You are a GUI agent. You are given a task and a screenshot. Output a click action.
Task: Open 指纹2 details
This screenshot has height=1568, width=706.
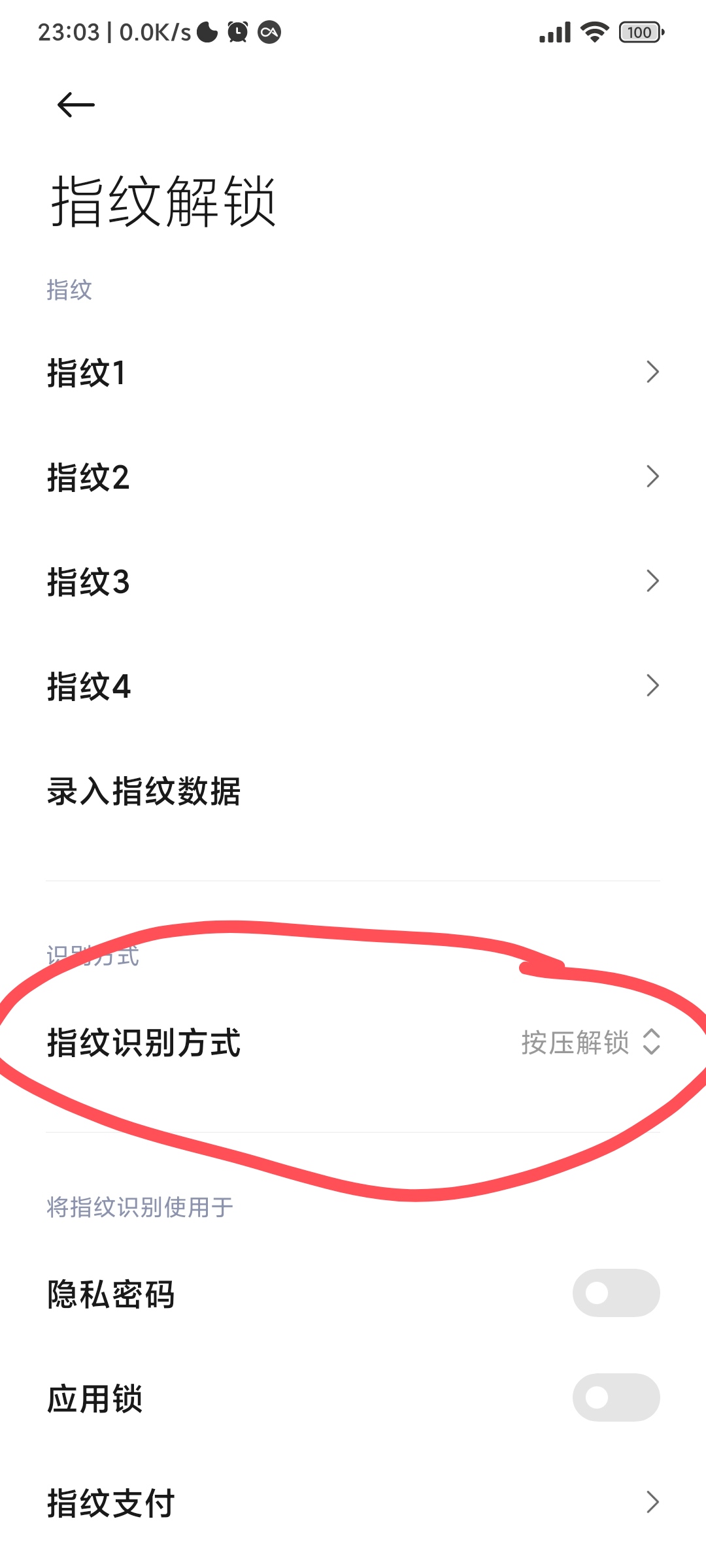(x=353, y=477)
